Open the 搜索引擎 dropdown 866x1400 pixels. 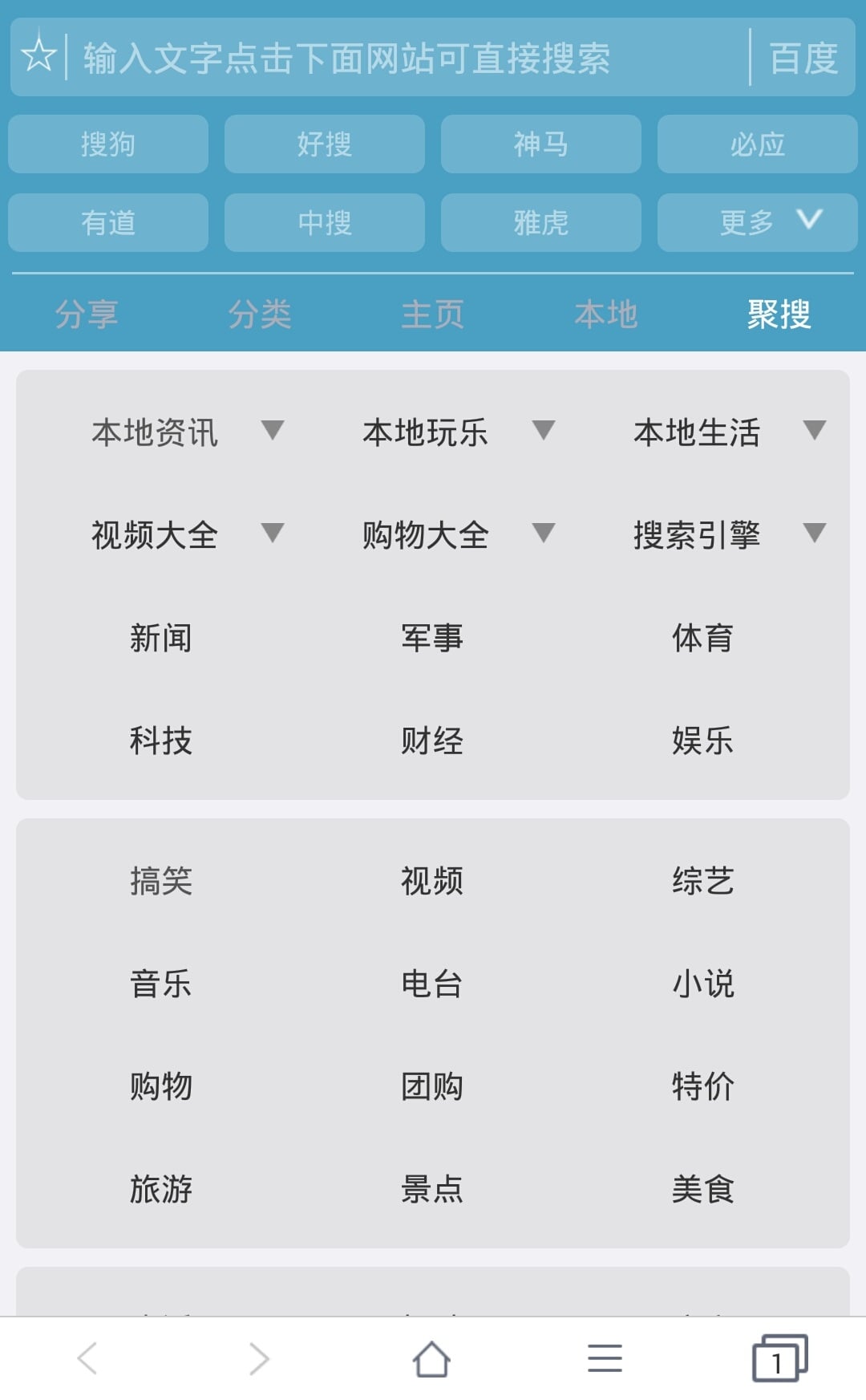click(x=730, y=535)
